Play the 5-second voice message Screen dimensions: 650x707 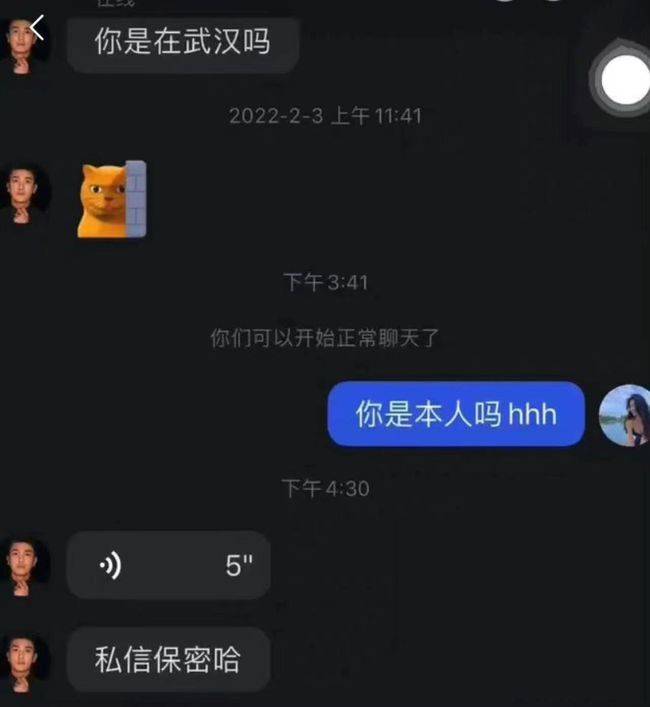tap(168, 566)
